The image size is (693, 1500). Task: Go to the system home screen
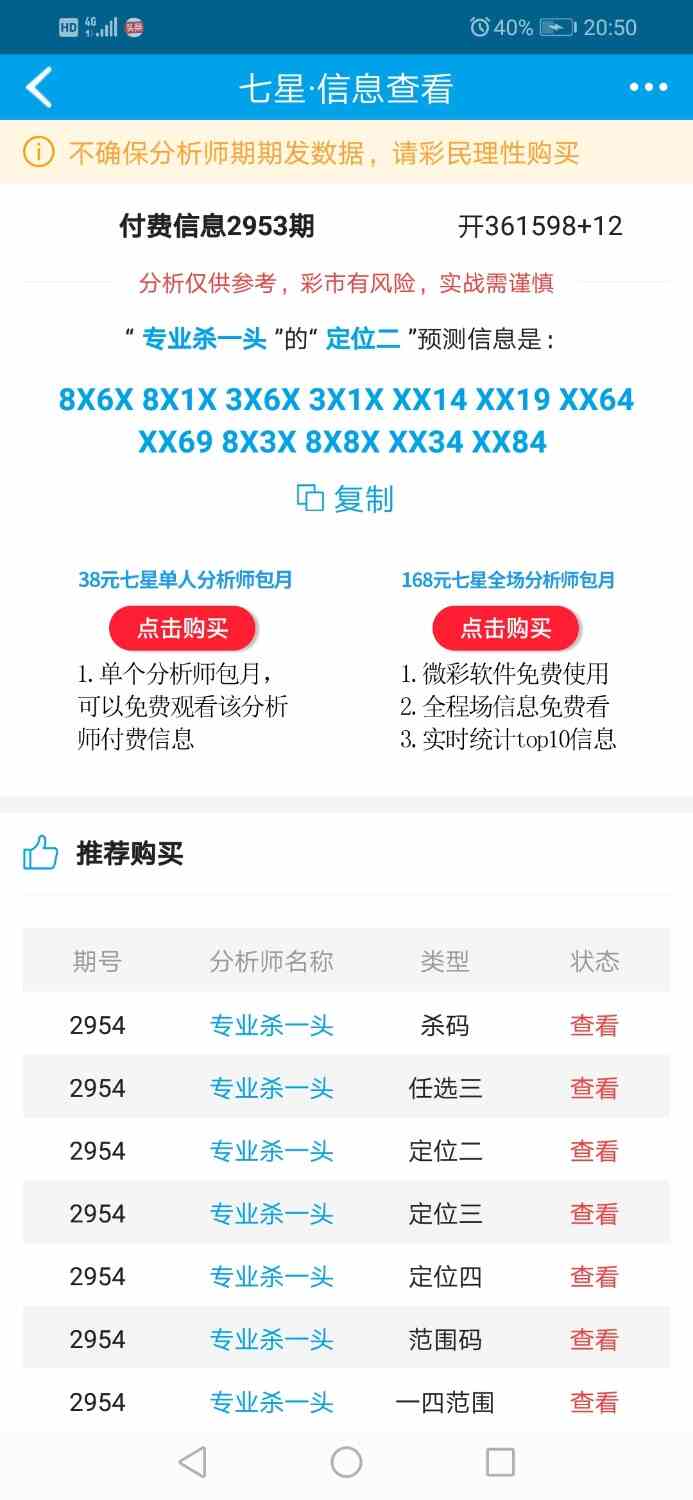click(x=346, y=1462)
